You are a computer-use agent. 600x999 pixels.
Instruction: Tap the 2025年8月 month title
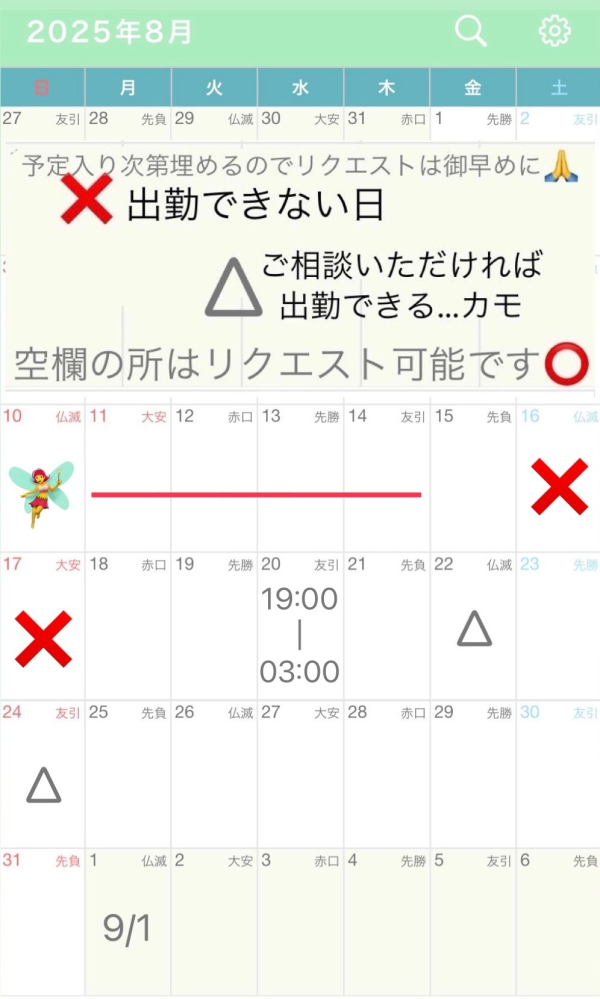click(109, 31)
